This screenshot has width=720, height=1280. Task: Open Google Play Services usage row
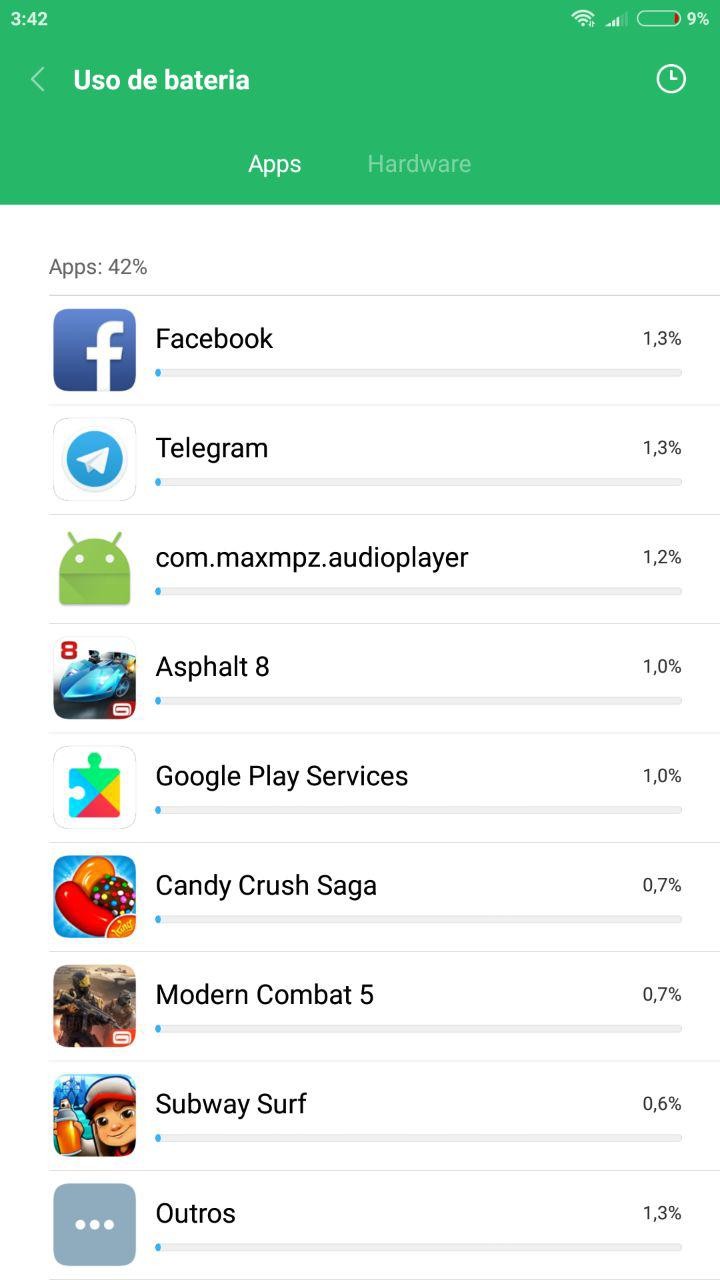(384, 788)
